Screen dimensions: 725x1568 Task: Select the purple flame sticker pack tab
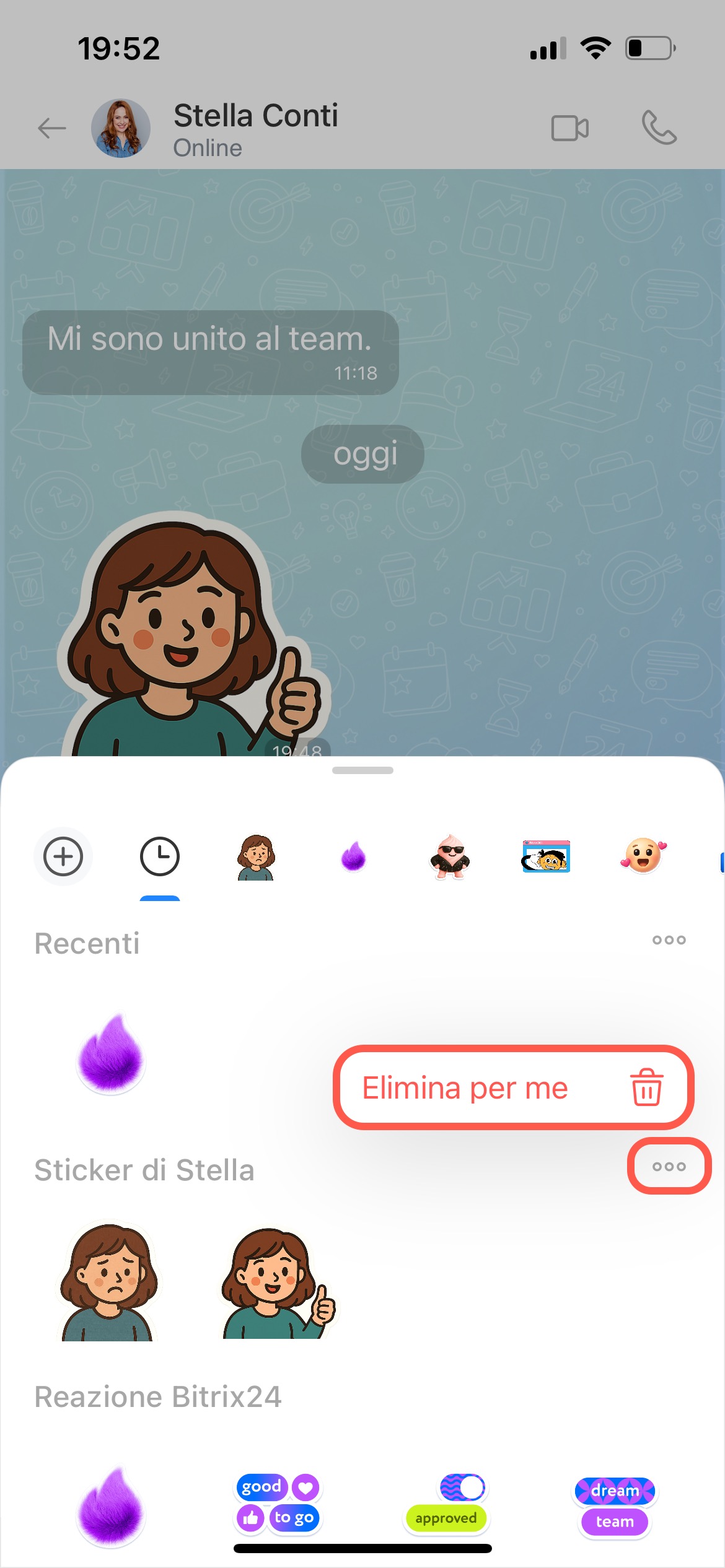point(353,858)
